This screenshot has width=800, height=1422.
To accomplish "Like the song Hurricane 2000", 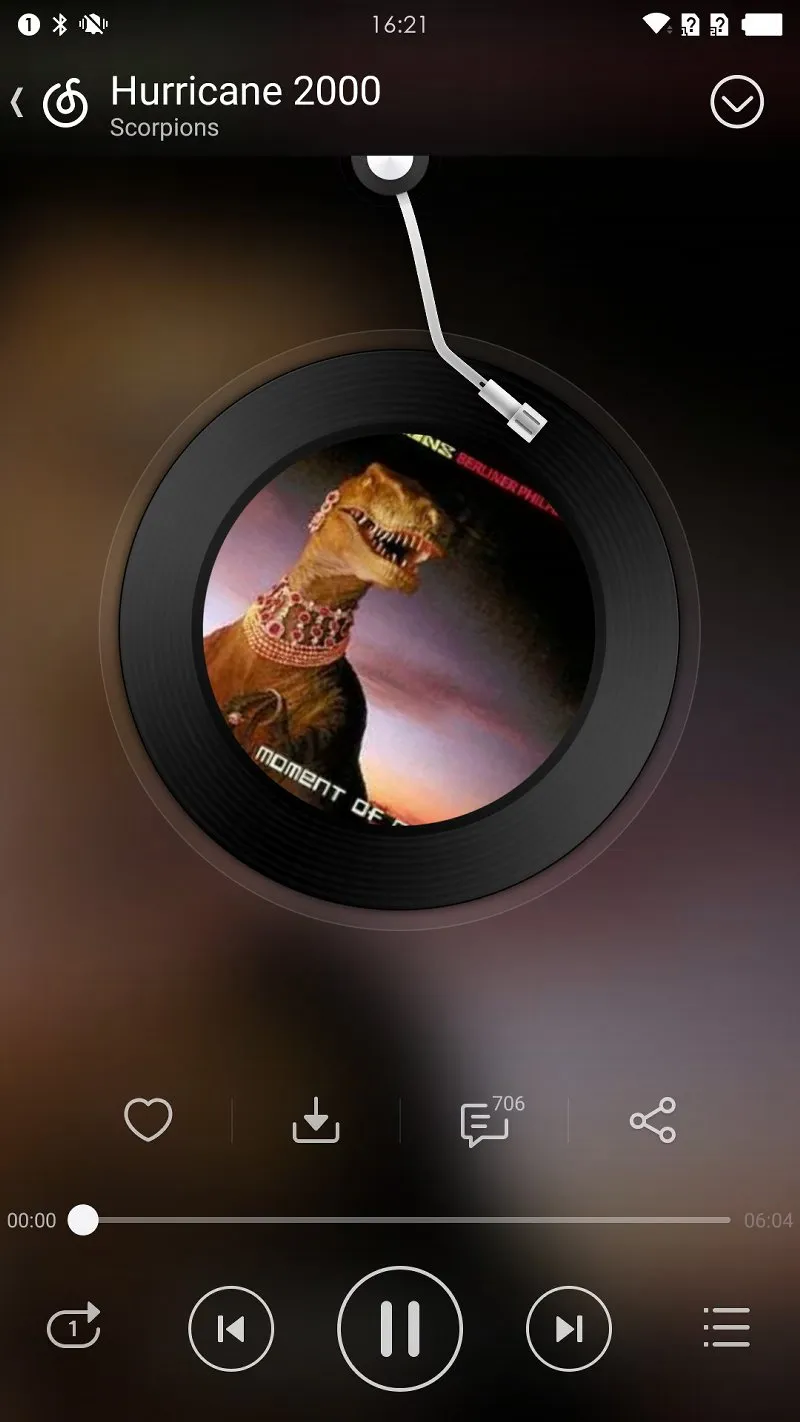I will tap(148, 1120).
